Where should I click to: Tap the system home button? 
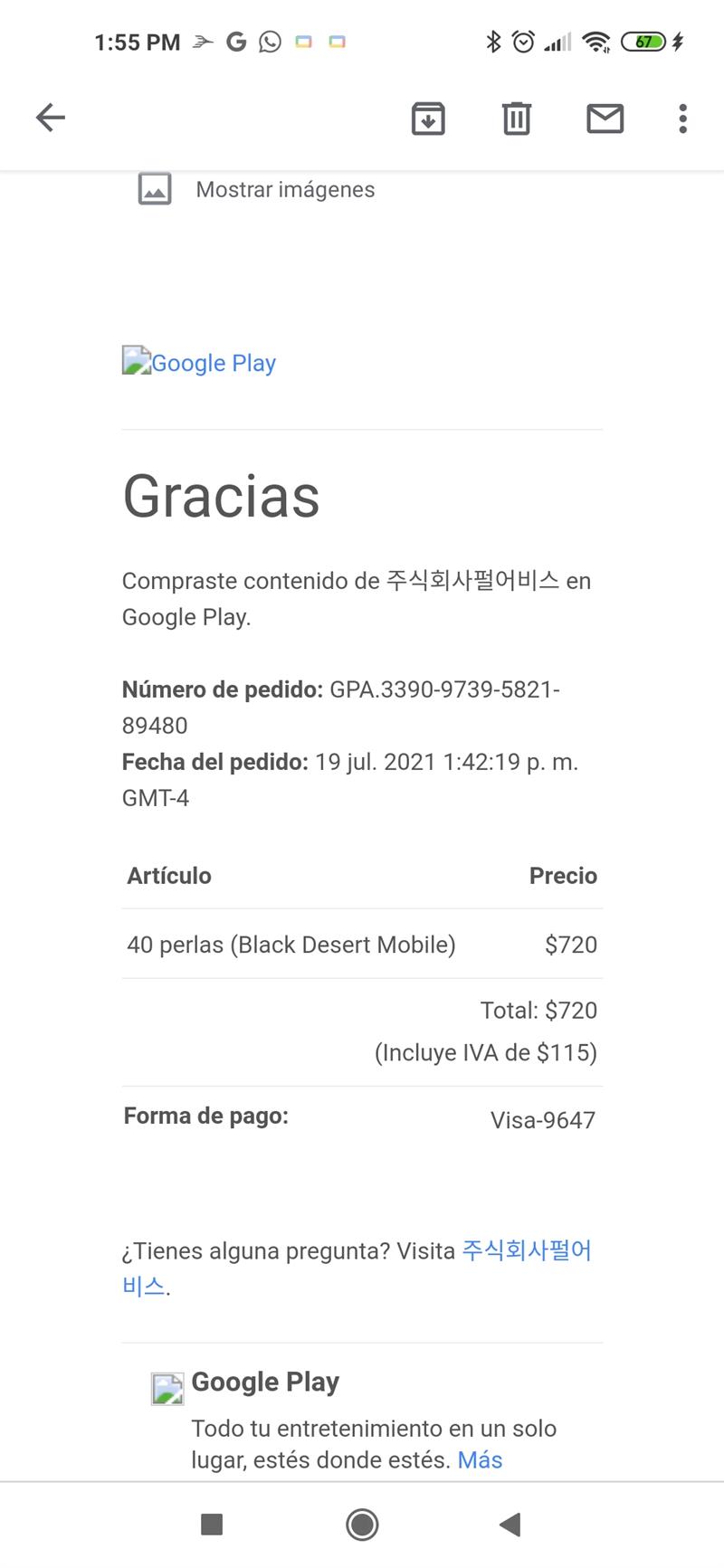tap(362, 1525)
